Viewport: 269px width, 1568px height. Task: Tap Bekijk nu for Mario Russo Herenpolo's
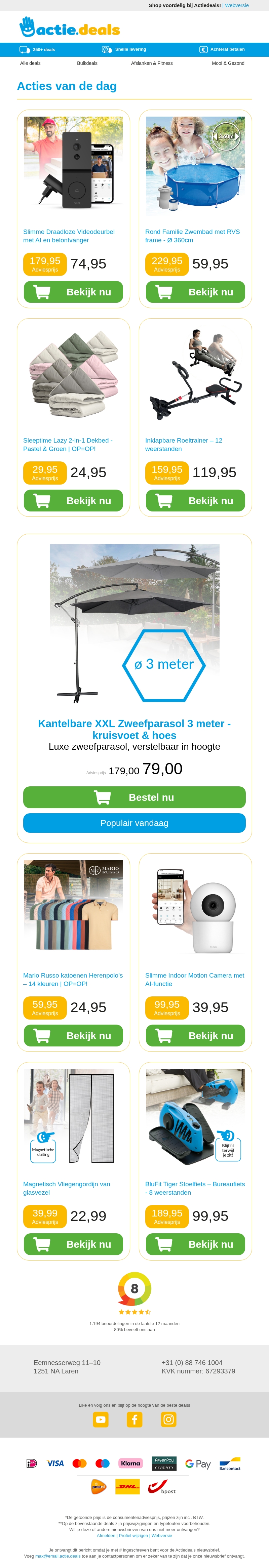[x=73, y=1035]
